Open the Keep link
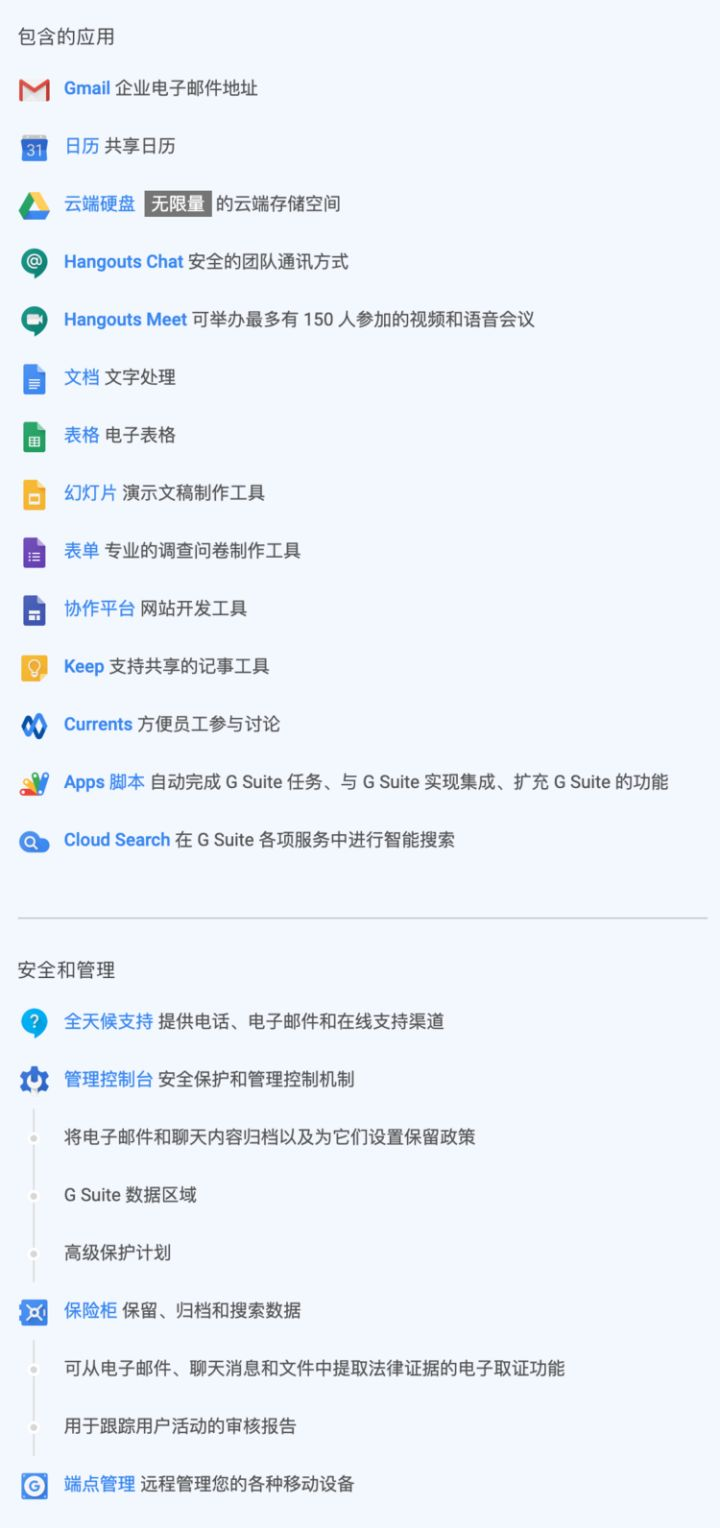The image size is (720, 1528). pyautogui.click(x=84, y=666)
